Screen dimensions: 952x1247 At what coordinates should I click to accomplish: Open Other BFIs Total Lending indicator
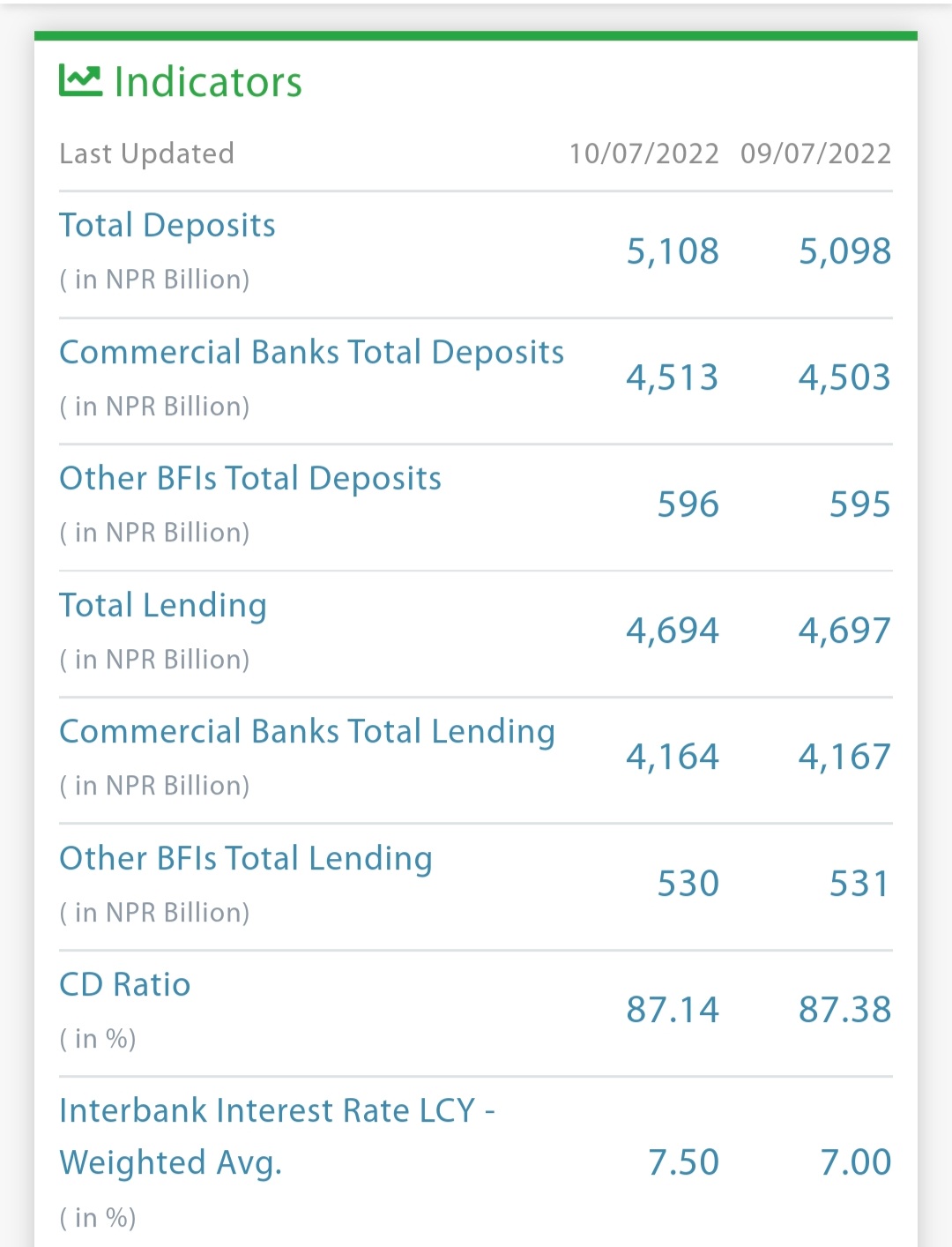pos(246,859)
